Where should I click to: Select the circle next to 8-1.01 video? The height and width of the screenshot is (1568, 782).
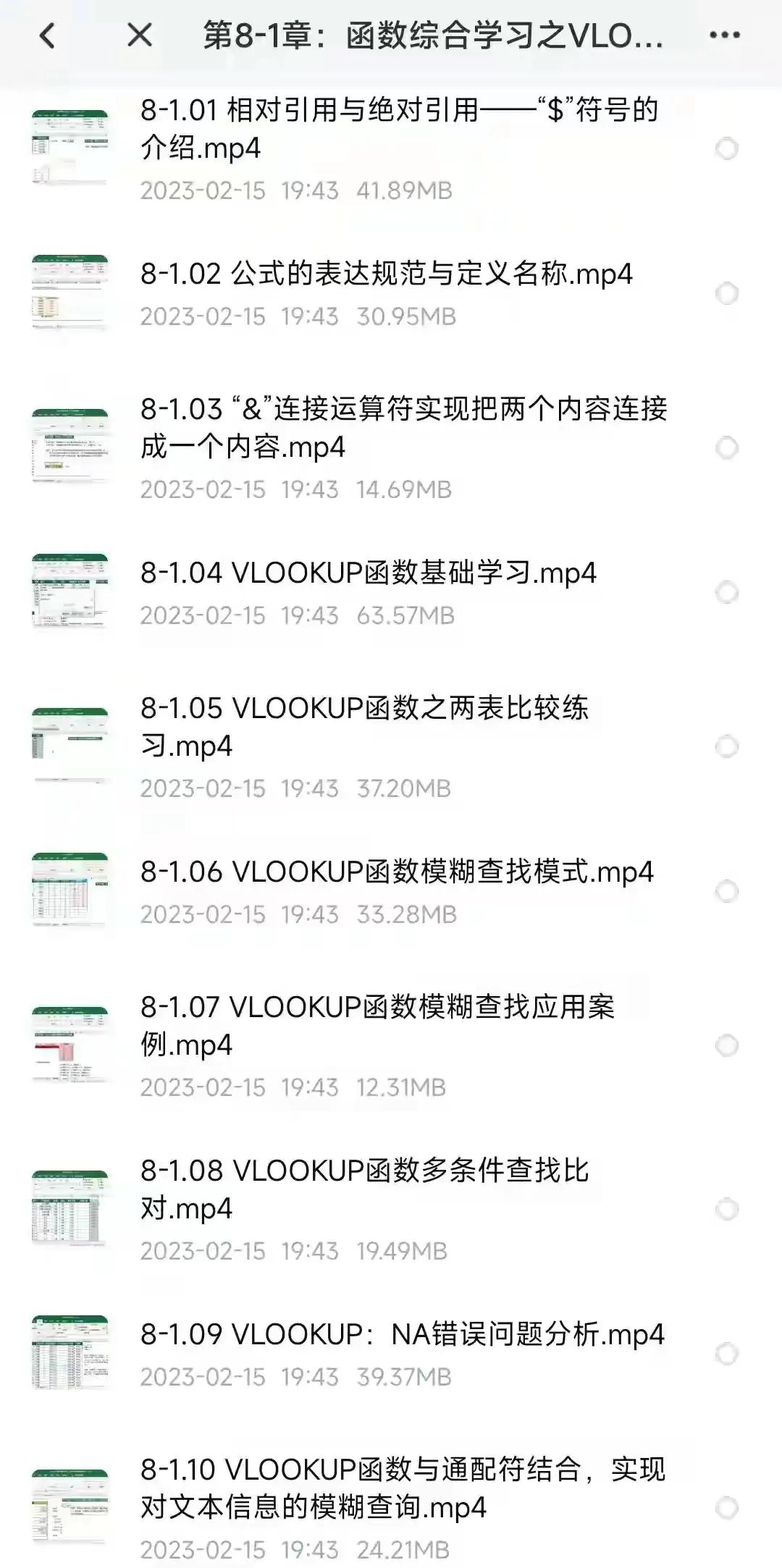[726, 147]
